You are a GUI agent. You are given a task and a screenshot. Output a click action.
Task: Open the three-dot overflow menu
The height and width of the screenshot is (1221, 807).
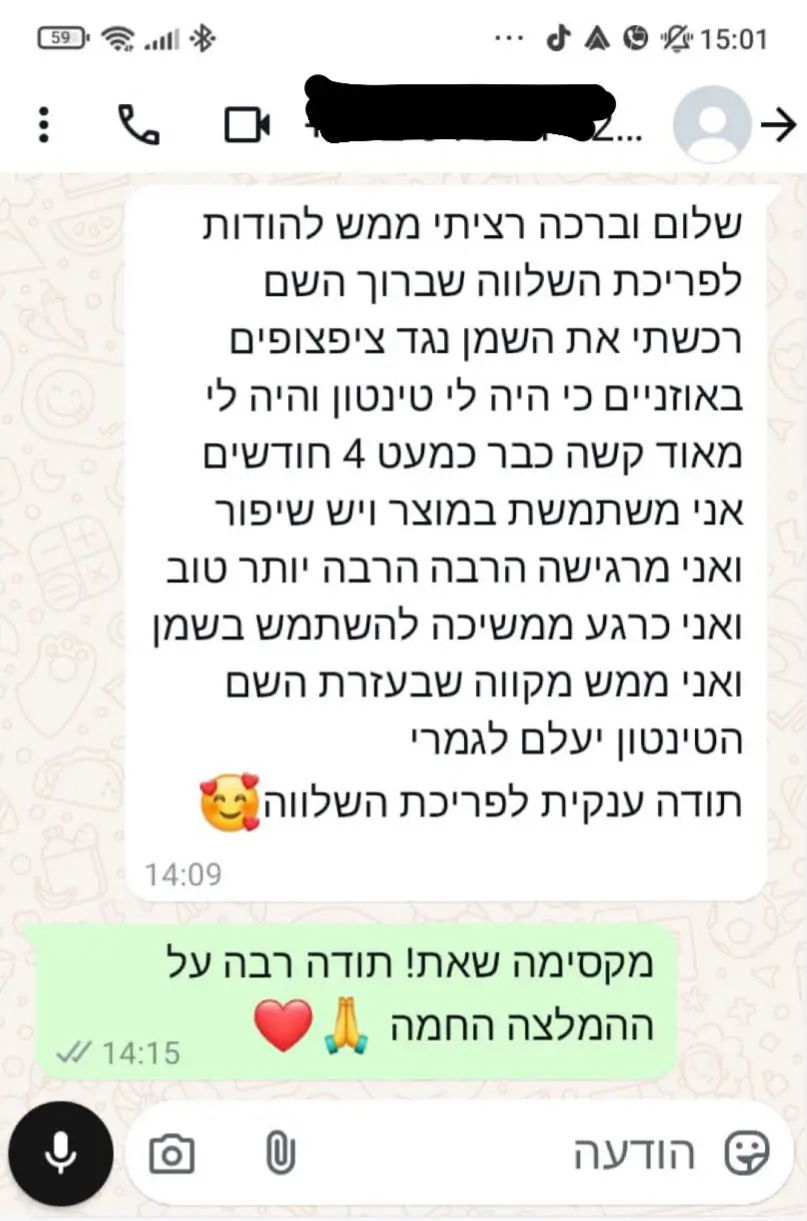(43, 124)
